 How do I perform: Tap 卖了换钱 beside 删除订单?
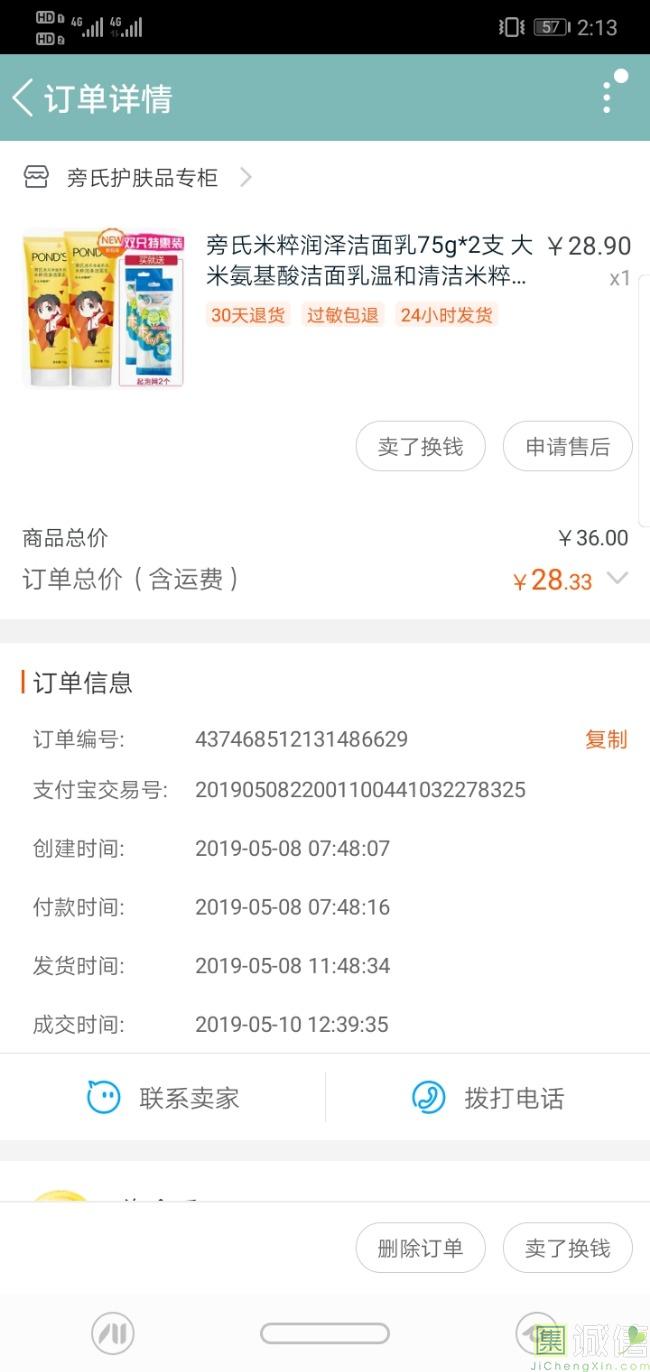click(x=567, y=1248)
